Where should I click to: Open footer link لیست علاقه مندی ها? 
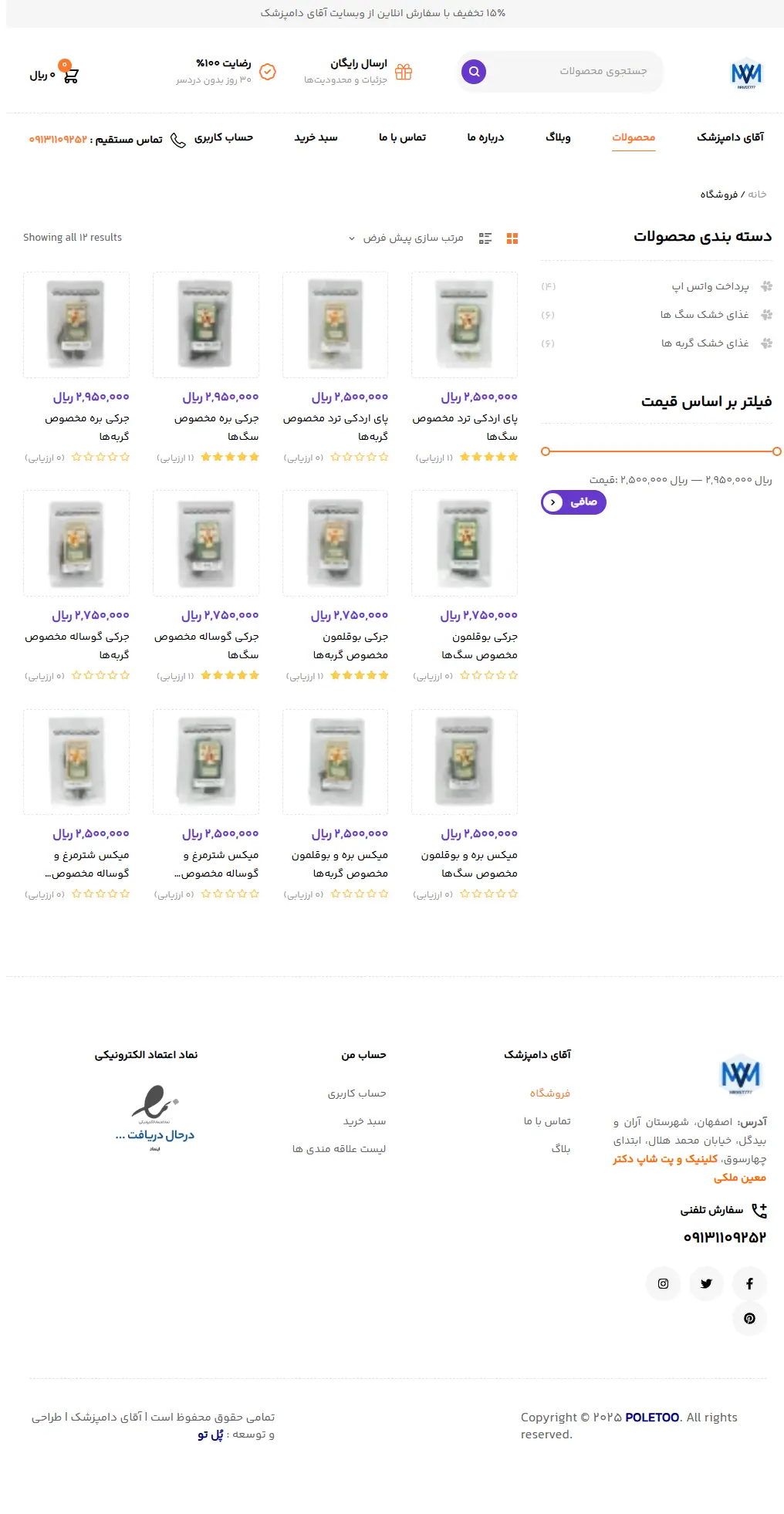coord(339,1149)
